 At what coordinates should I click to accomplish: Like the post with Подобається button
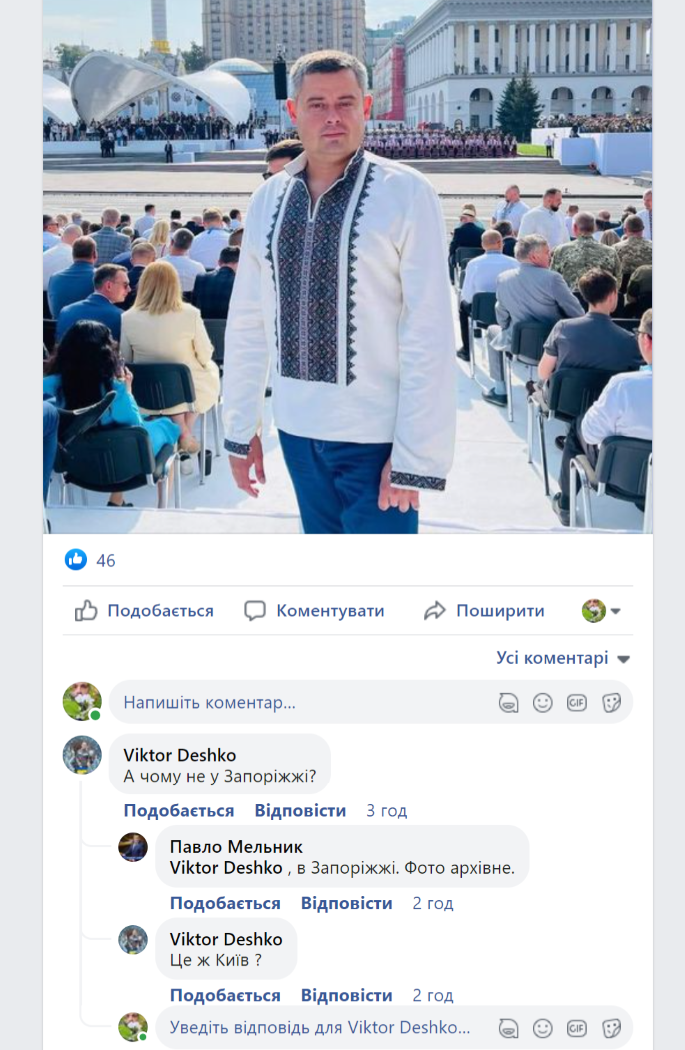click(x=144, y=611)
